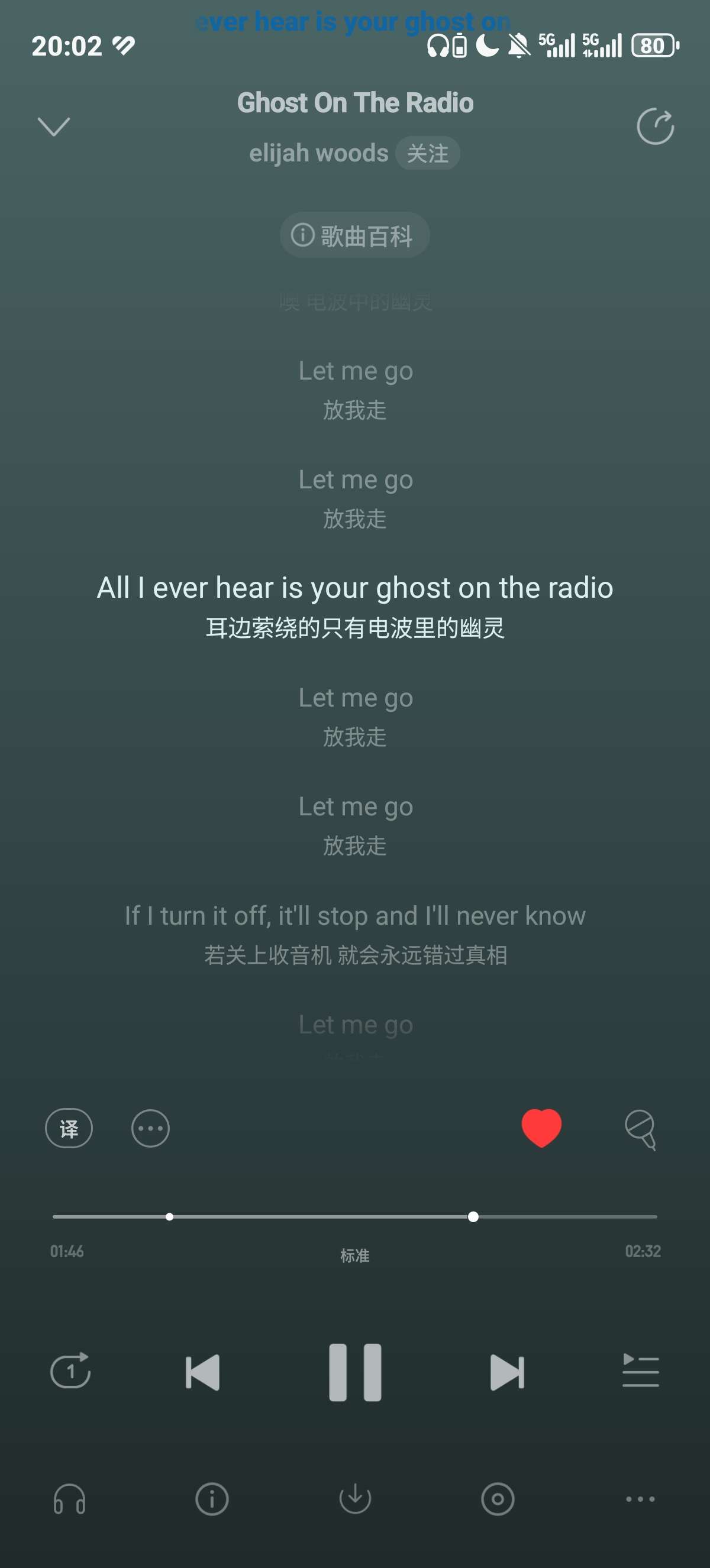View song info via circled i icon
This screenshot has height=1568, width=710.
[212, 1499]
